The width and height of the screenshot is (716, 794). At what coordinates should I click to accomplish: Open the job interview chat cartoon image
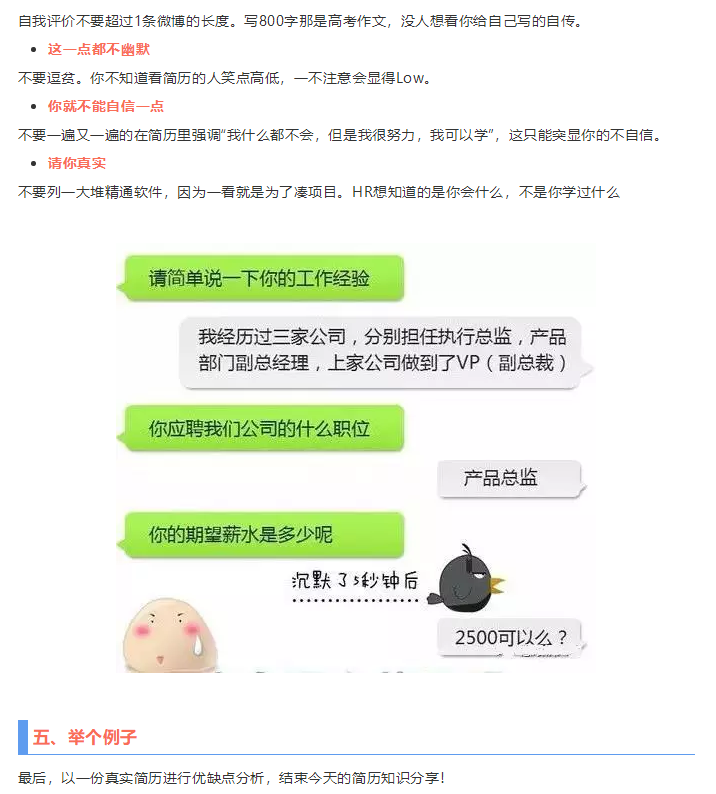tap(354, 456)
